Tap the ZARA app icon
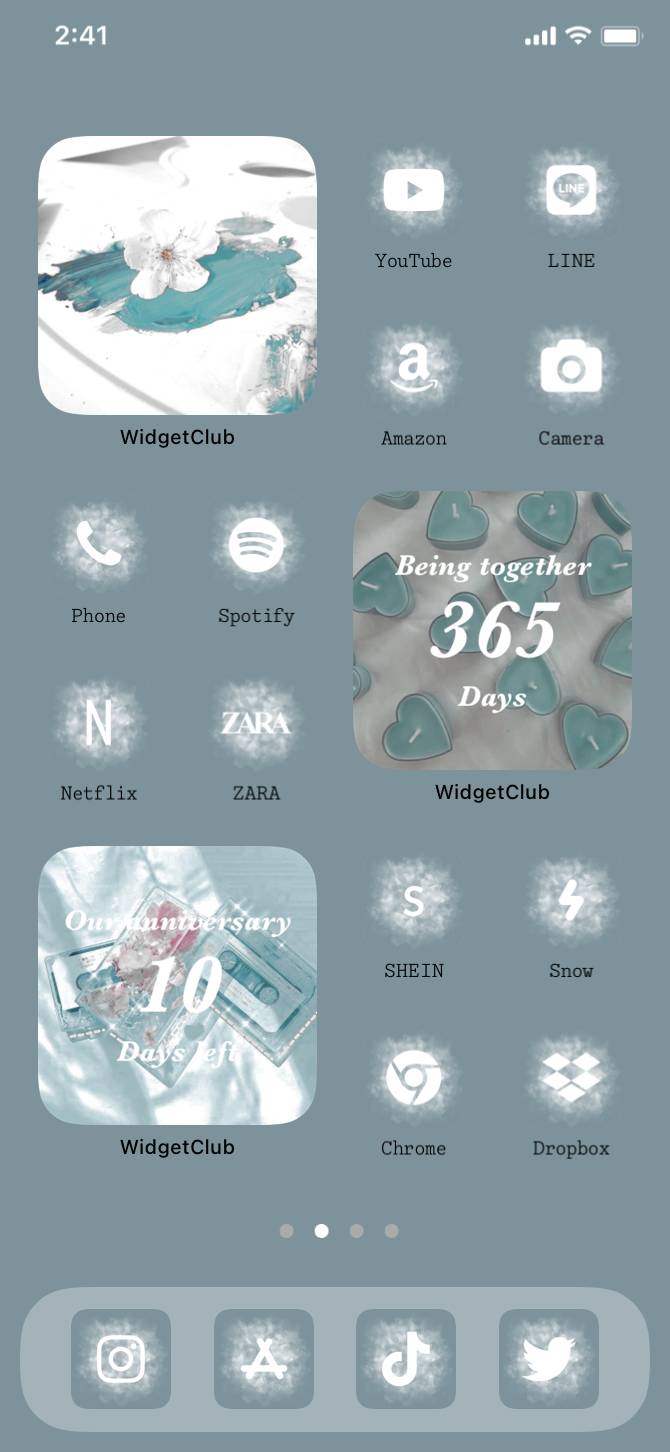This screenshot has width=670, height=1452. tap(256, 723)
